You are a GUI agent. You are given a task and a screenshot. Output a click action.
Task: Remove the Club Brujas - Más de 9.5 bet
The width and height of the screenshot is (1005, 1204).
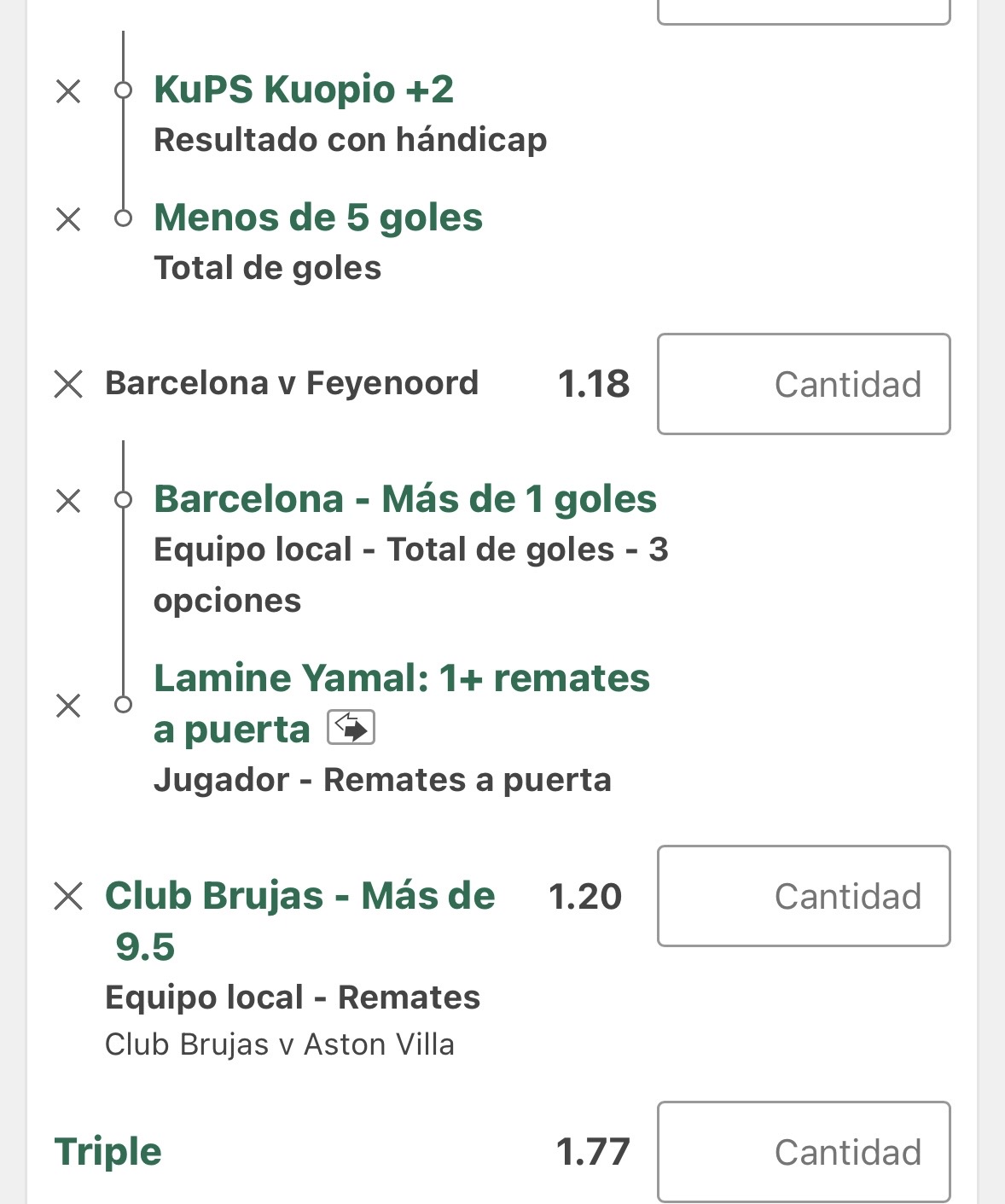[68, 896]
